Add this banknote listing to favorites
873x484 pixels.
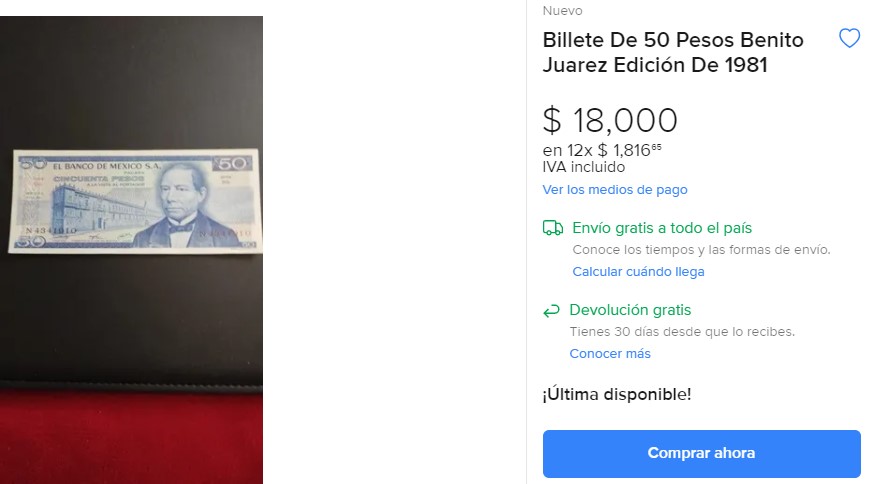(849, 39)
